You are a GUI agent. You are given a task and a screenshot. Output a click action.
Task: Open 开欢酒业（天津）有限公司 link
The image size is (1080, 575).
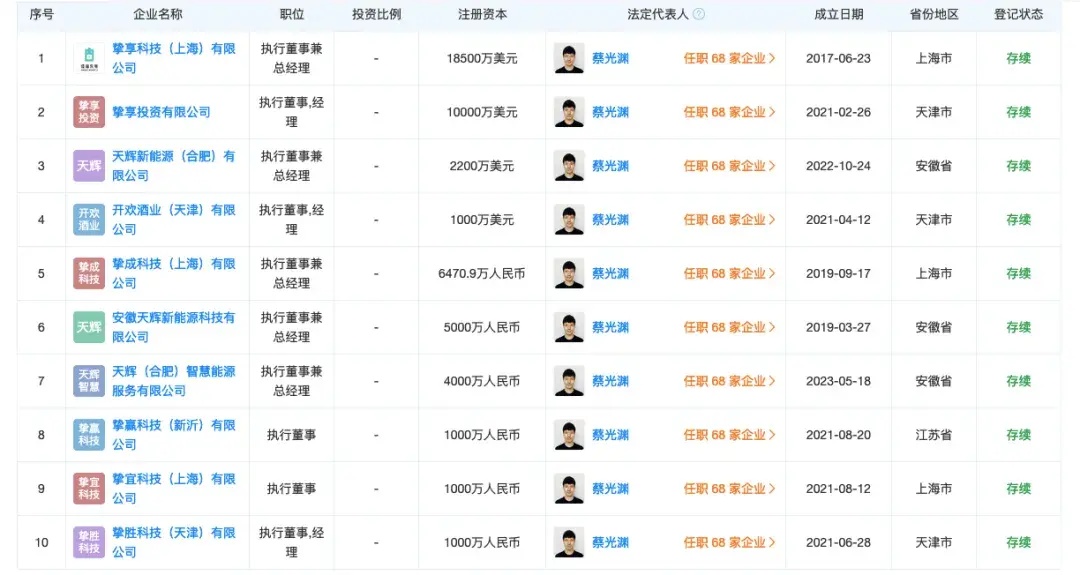coord(173,211)
